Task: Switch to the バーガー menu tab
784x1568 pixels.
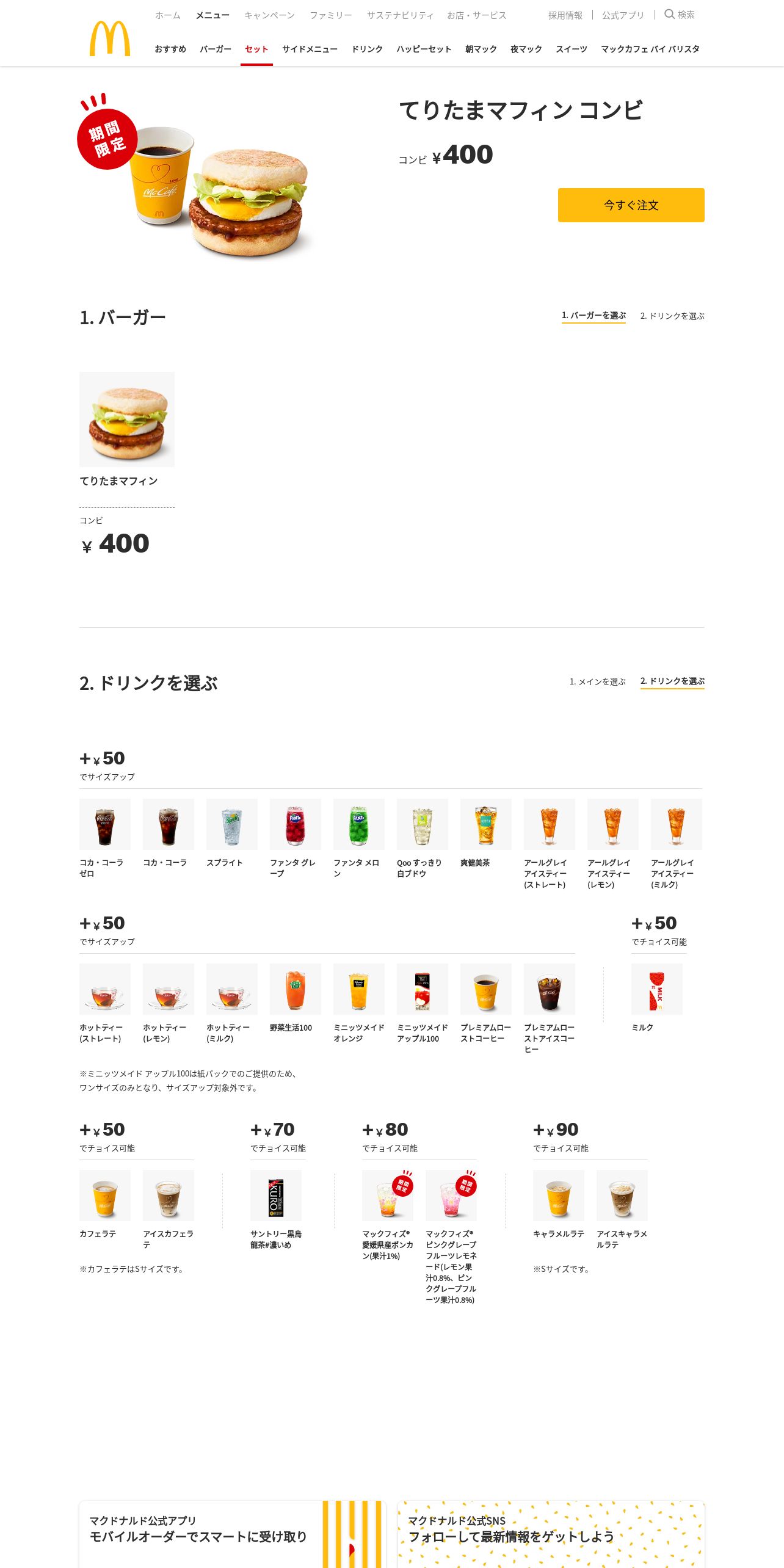Action: (x=216, y=49)
